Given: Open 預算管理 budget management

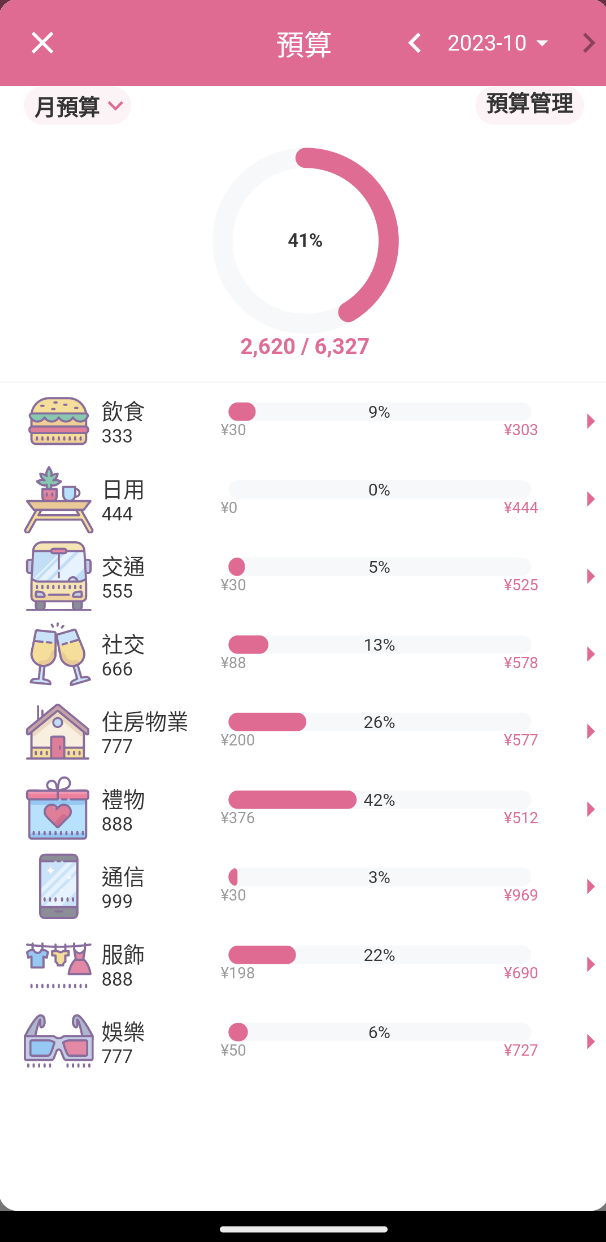Looking at the screenshot, I should point(529,104).
